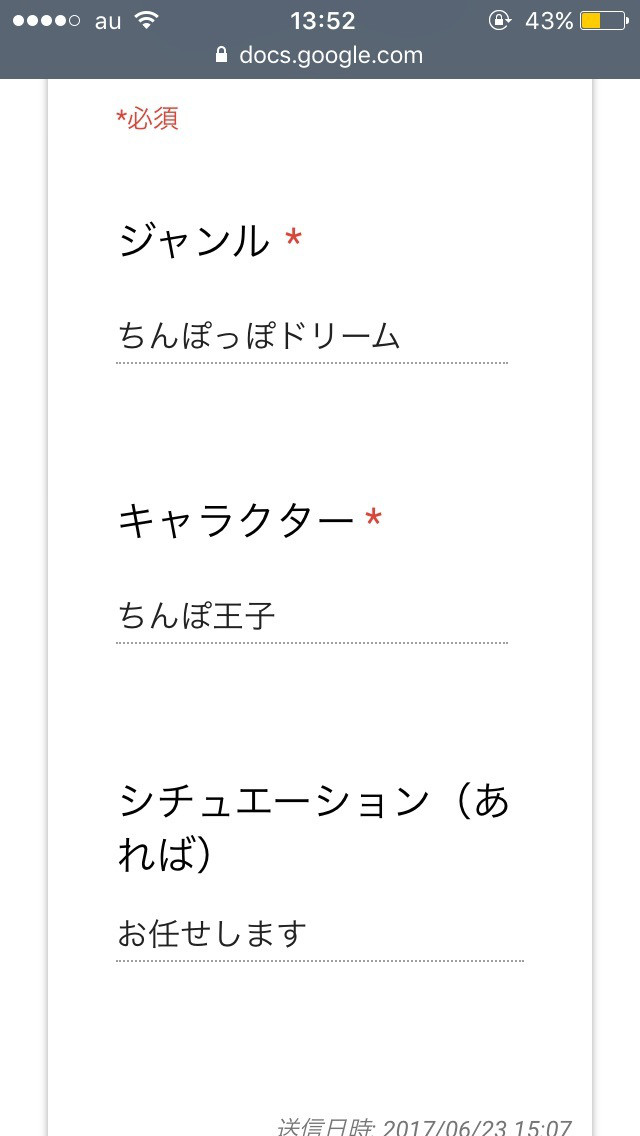Edit the シチュエーション answer field
640x1136 pixels.
pyautogui.click(x=320, y=935)
